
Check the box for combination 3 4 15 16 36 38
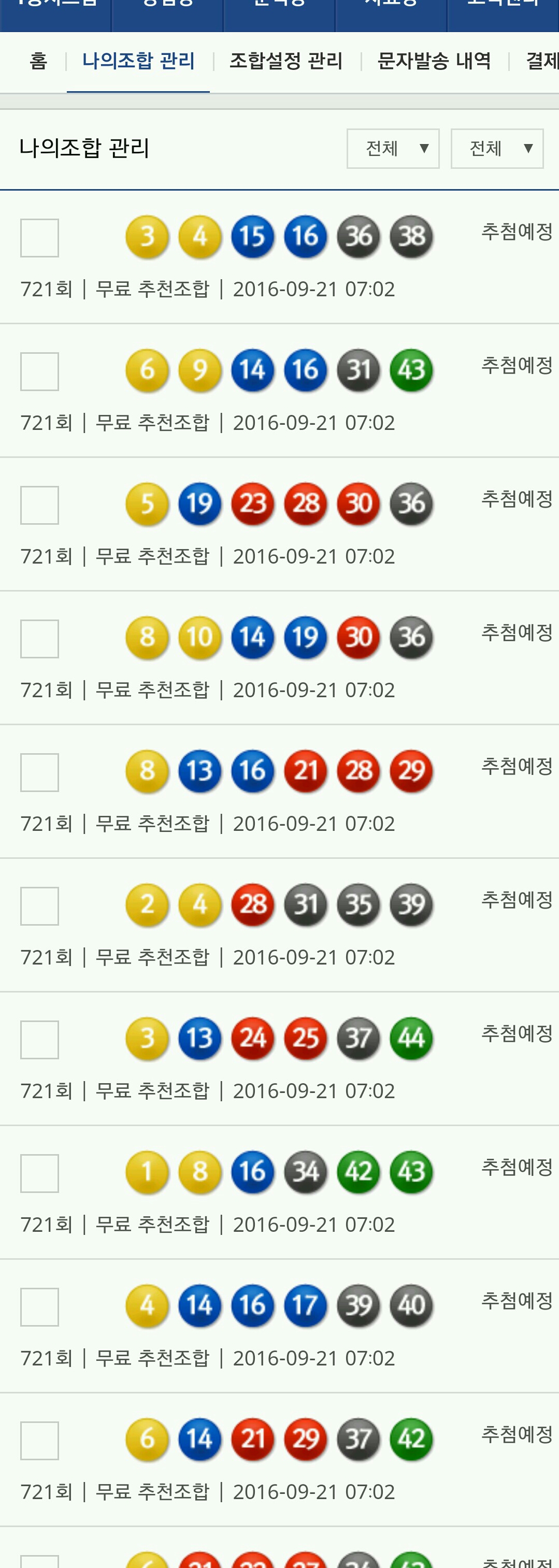(x=39, y=238)
